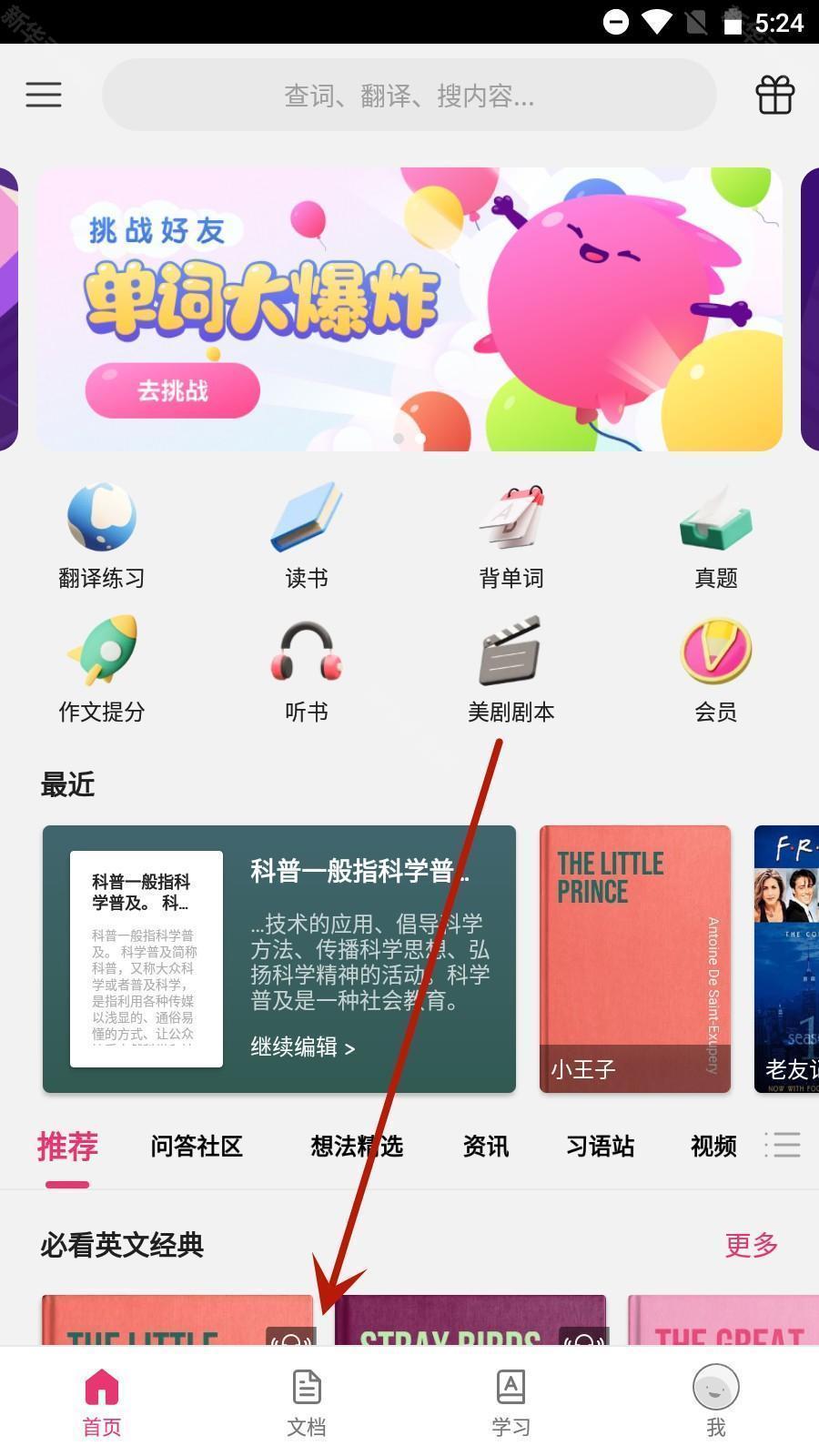Open 背单词 vocabulary memorization
The width and height of the screenshot is (819, 1456).
[511, 538]
